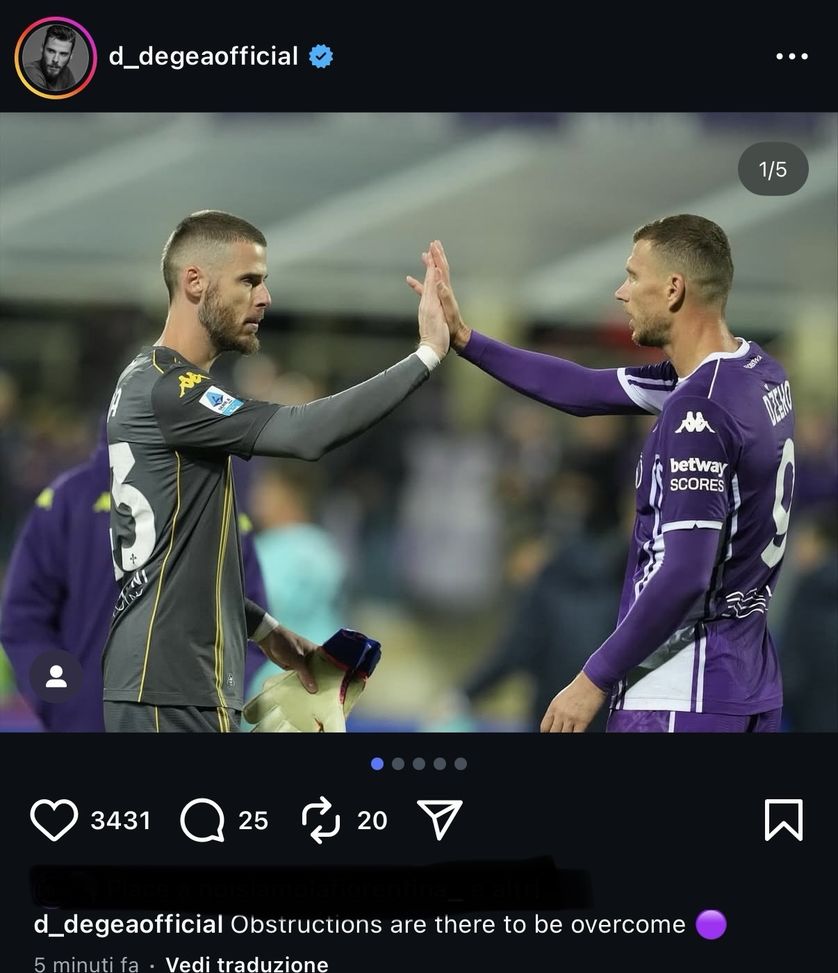Tap the first carousel dot indicator

click(x=377, y=763)
